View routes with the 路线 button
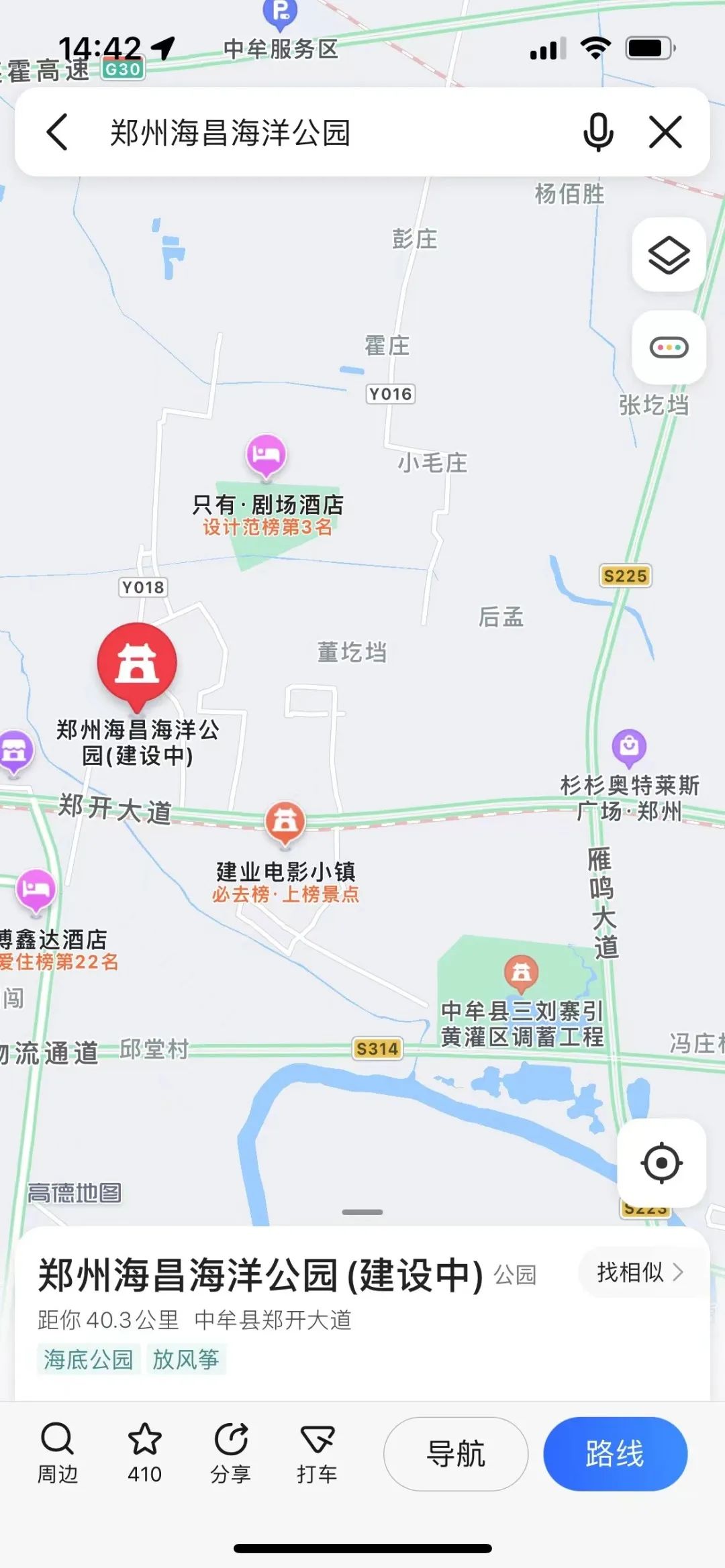Screen dimensions: 725x1568 point(615,1454)
